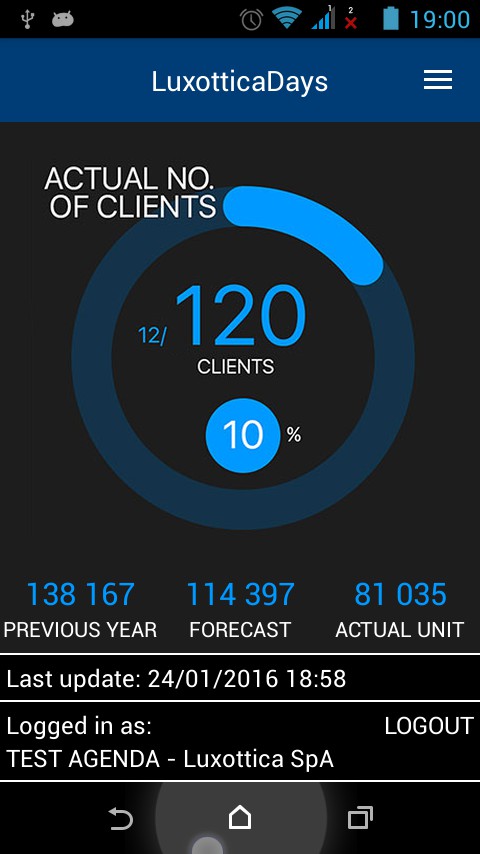Tap LOGOUT to sign out
Screen dimensions: 480x854
pyautogui.click(x=429, y=726)
